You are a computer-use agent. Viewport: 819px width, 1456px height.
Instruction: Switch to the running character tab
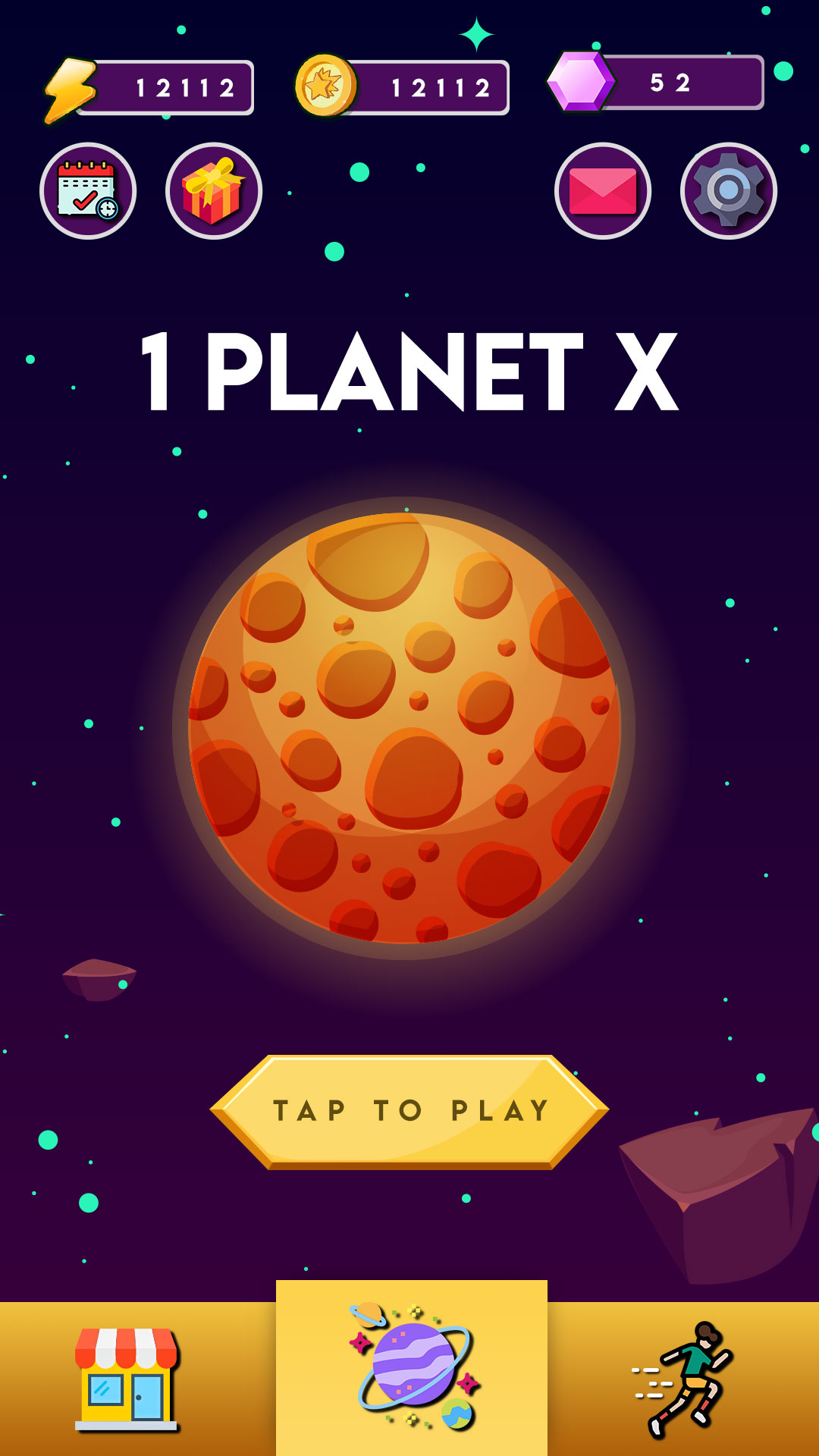[682, 1379]
